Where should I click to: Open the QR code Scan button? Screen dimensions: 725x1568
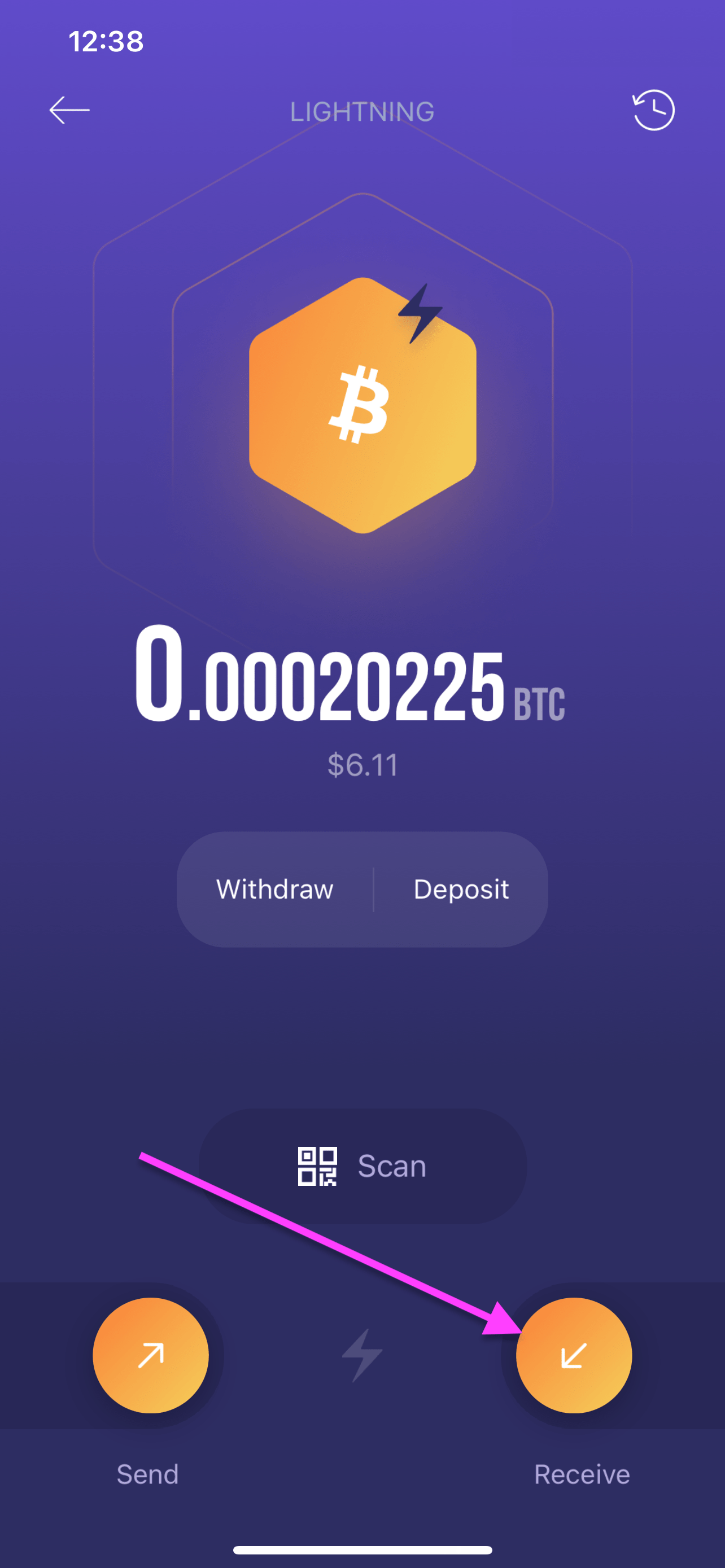(362, 1166)
